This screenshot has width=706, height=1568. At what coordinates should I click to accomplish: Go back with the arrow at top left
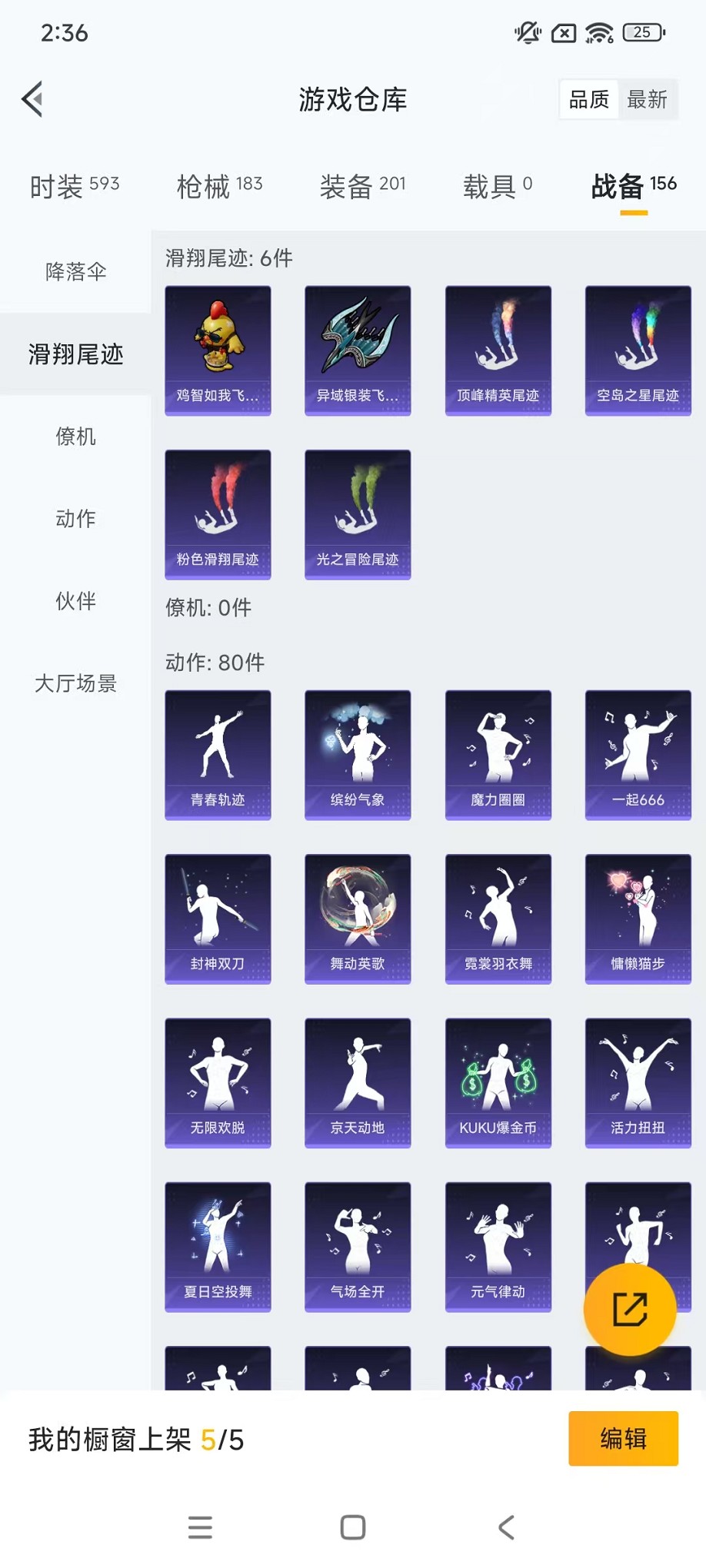click(31, 99)
